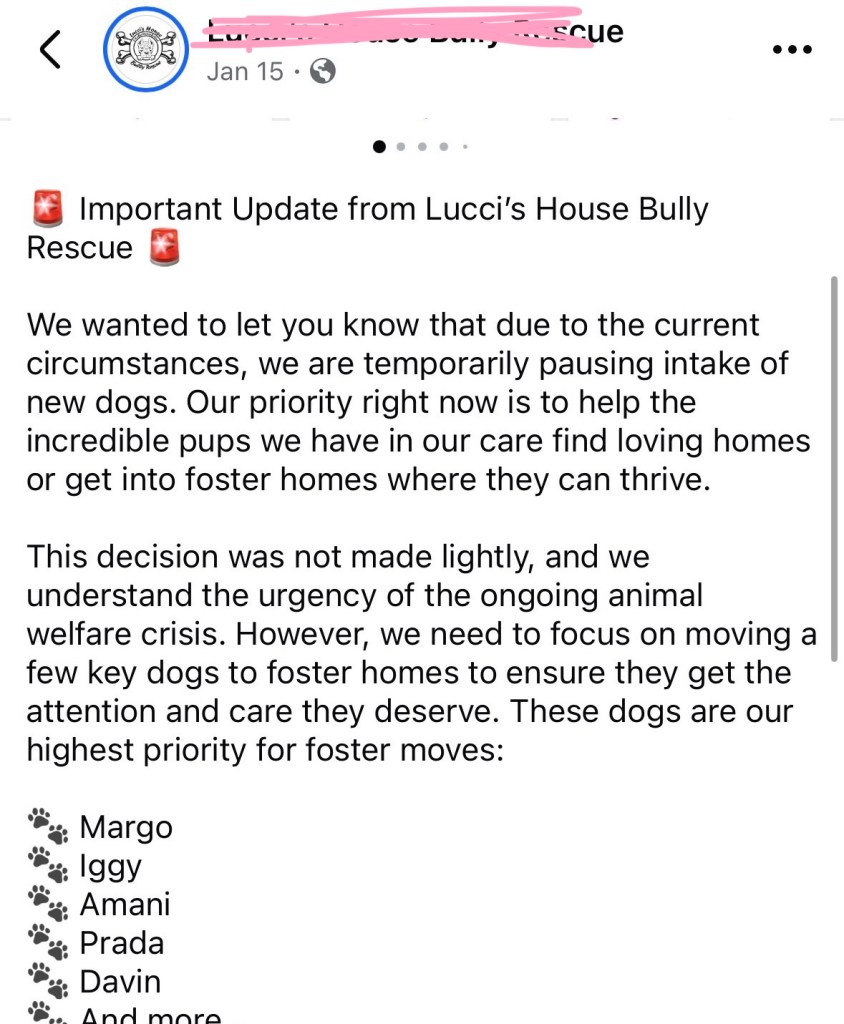
Task: Open the rescue page's profile picture
Action: click(146, 49)
